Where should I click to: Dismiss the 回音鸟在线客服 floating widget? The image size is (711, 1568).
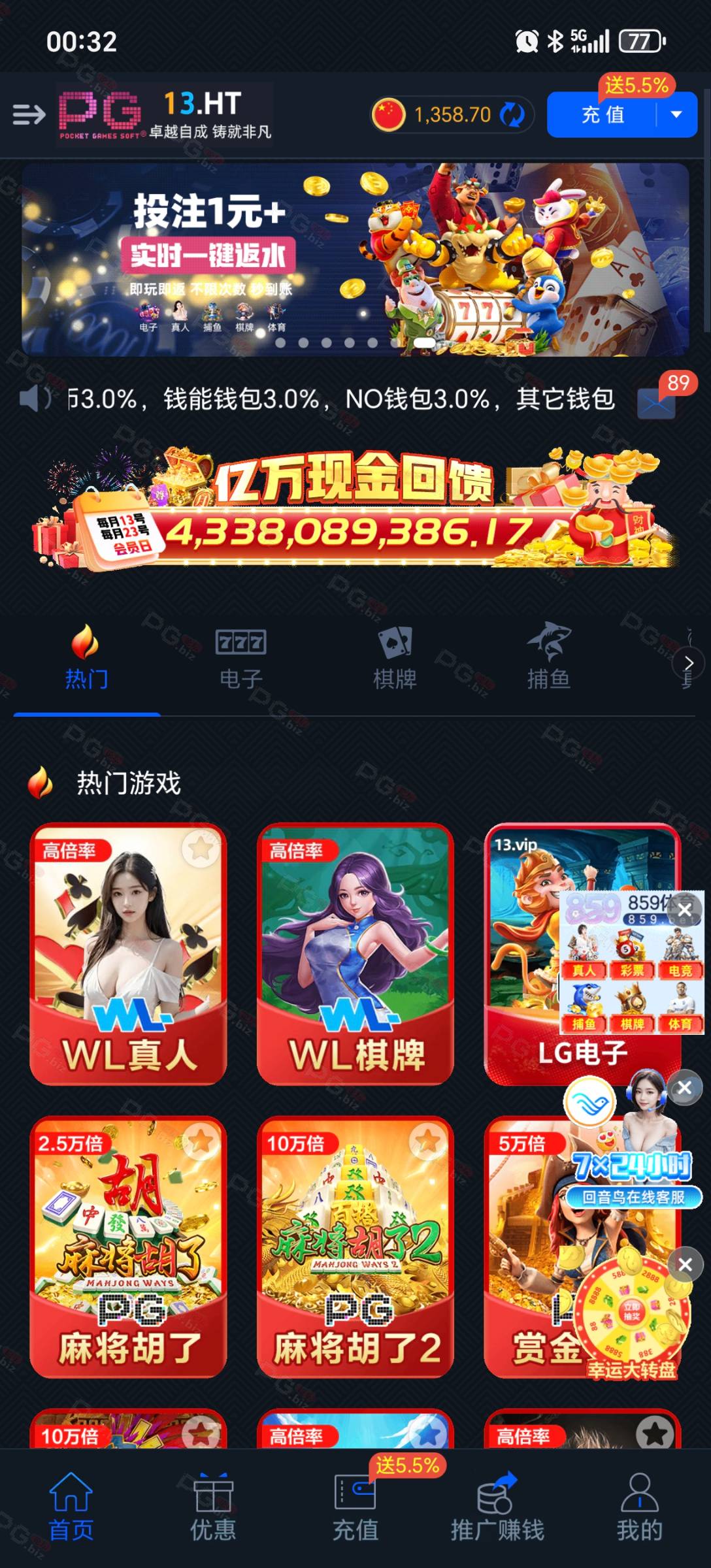(685, 1088)
